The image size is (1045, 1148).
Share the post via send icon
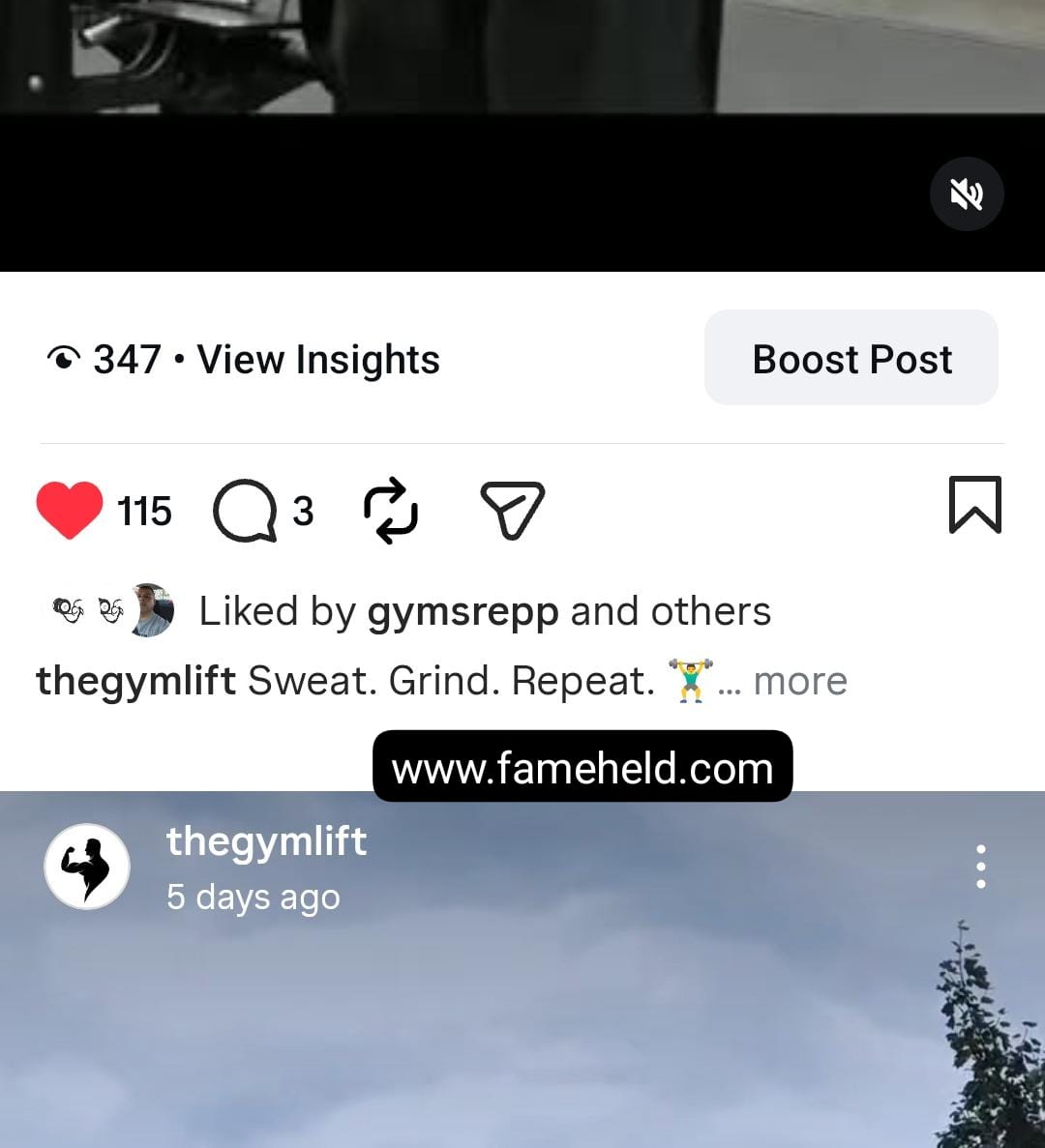[512, 510]
